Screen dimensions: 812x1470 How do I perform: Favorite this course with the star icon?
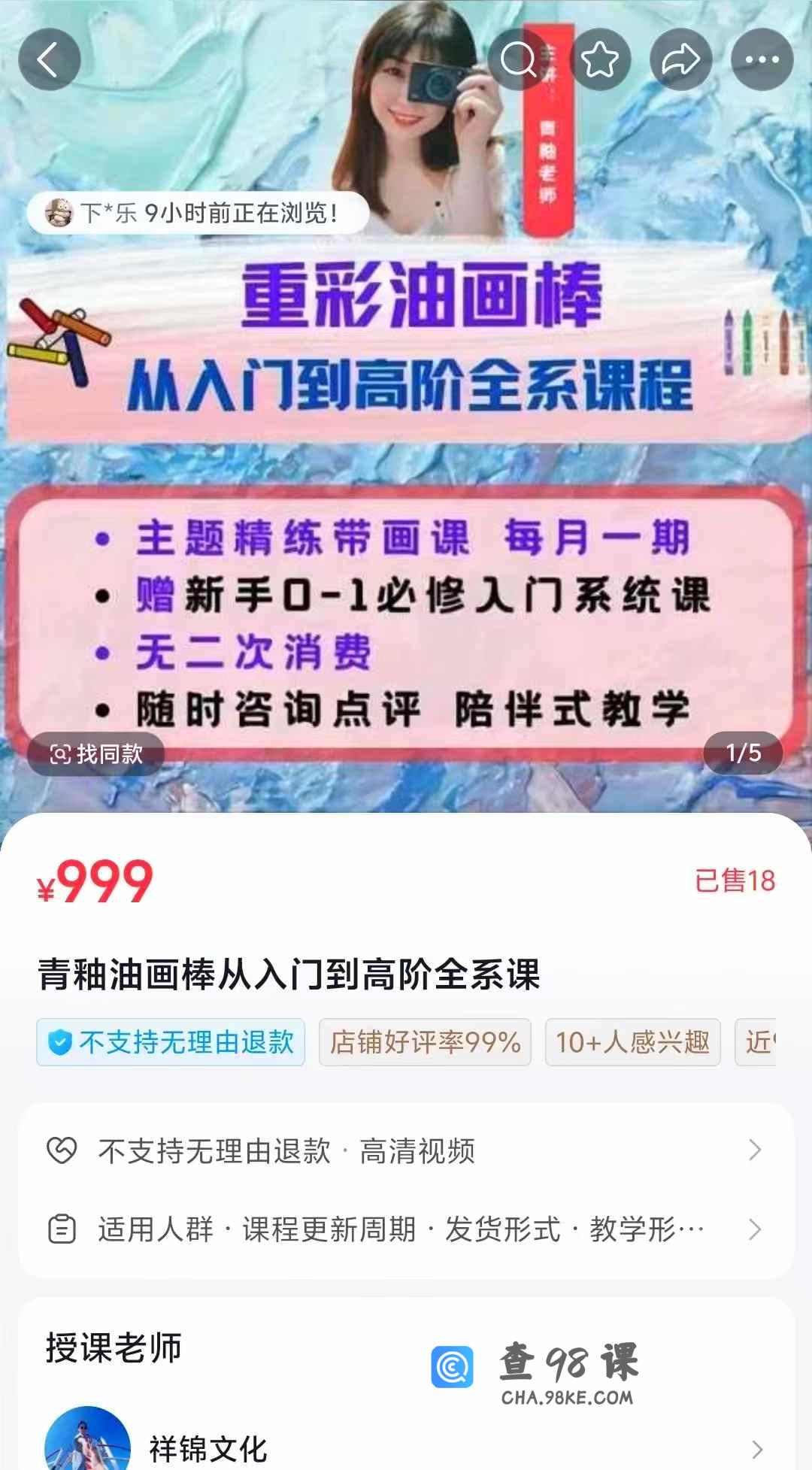coord(600,59)
